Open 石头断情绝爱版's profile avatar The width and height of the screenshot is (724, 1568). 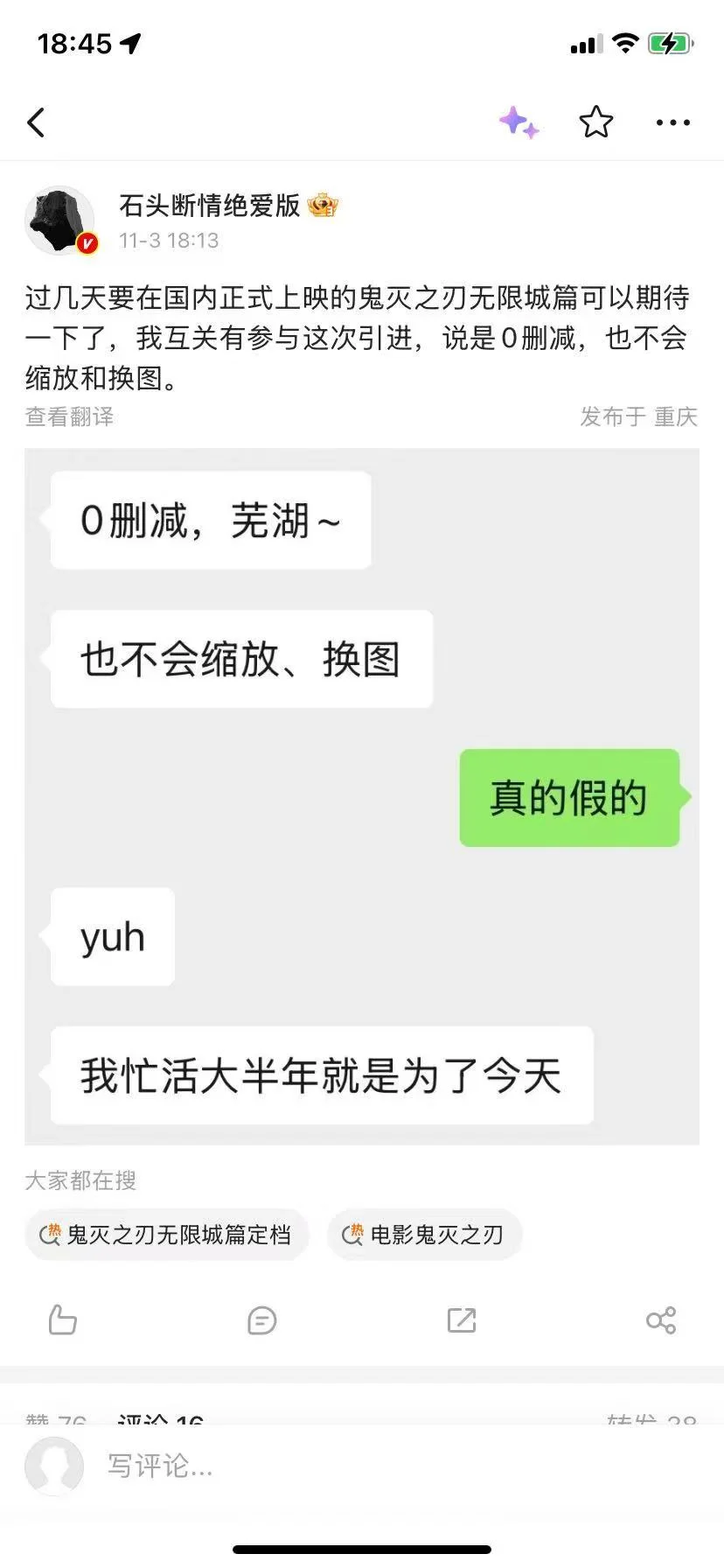pos(60,220)
